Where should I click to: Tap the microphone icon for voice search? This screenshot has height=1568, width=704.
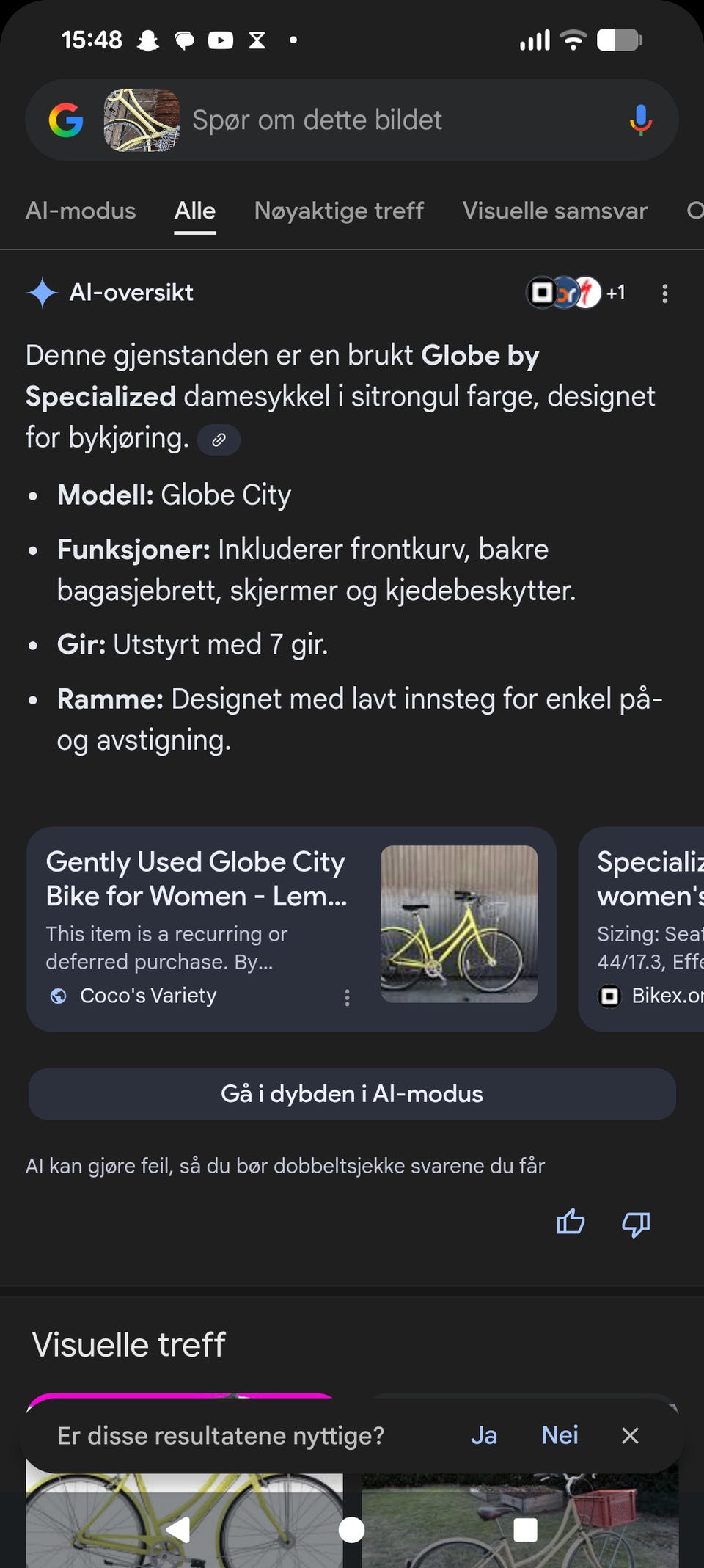pos(639,120)
